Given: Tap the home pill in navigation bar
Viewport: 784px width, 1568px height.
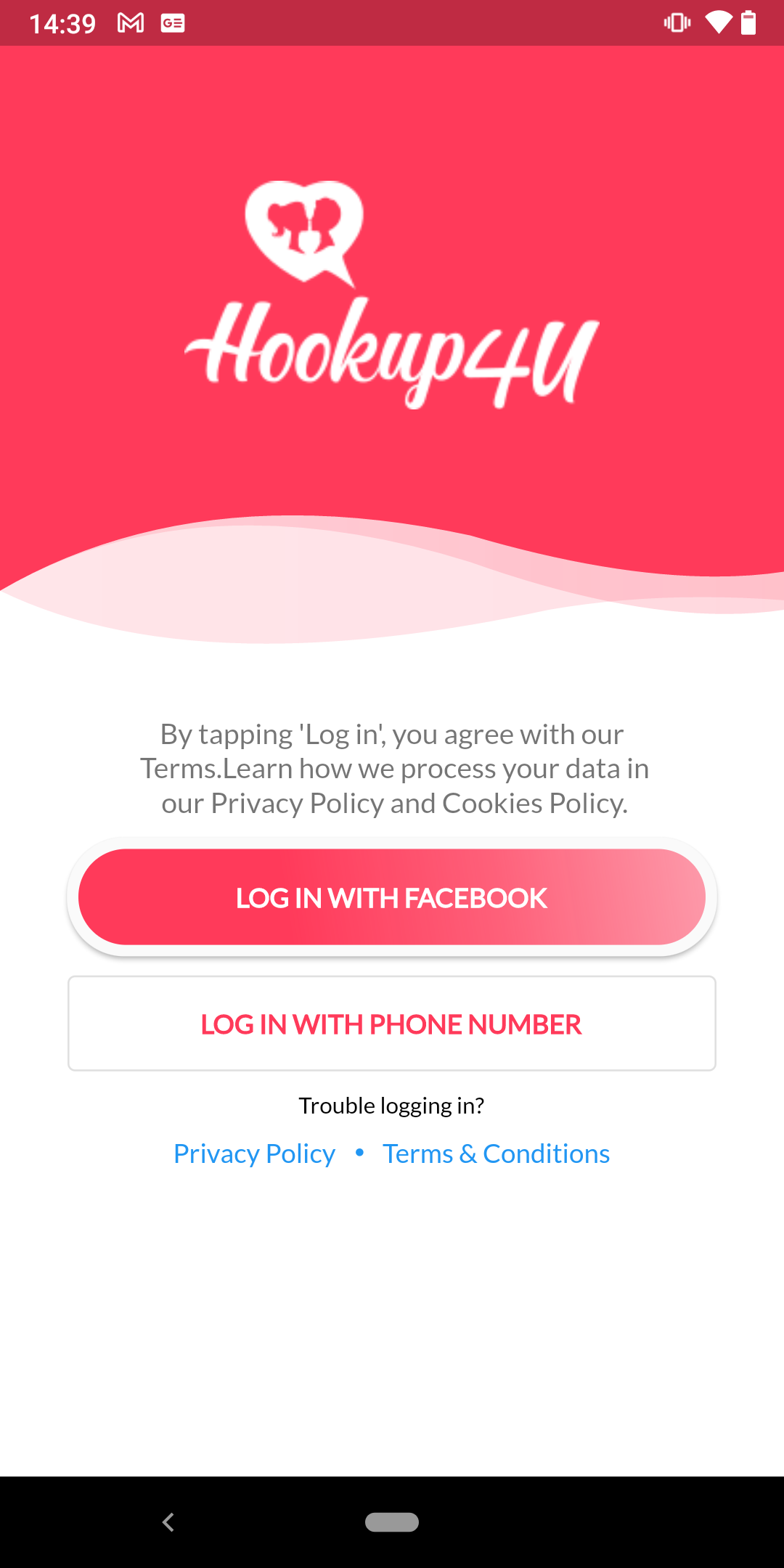Looking at the screenshot, I should 392,1522.
